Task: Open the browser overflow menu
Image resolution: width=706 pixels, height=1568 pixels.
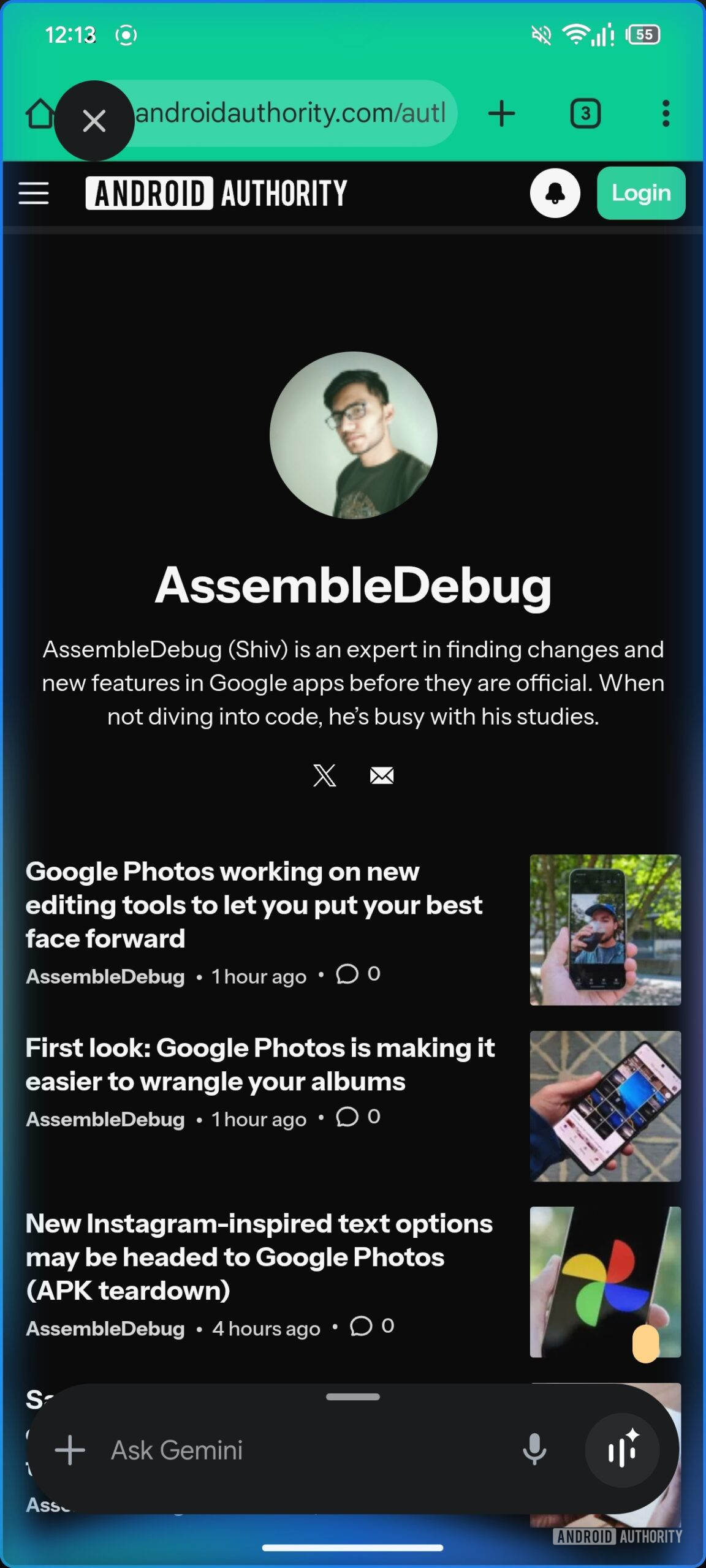Action: (x=666, y=113)
